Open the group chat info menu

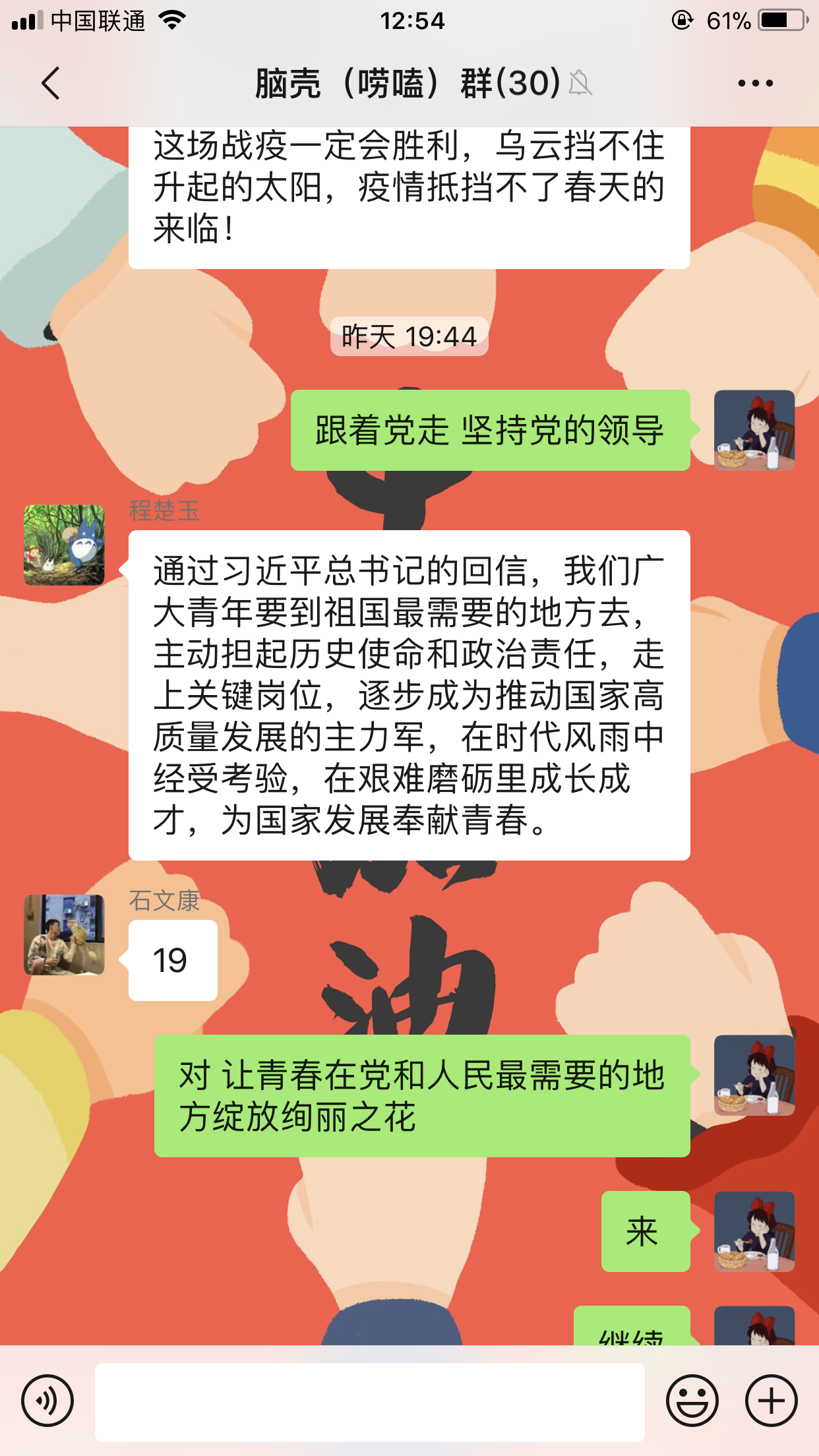click(x=755, y=84)
